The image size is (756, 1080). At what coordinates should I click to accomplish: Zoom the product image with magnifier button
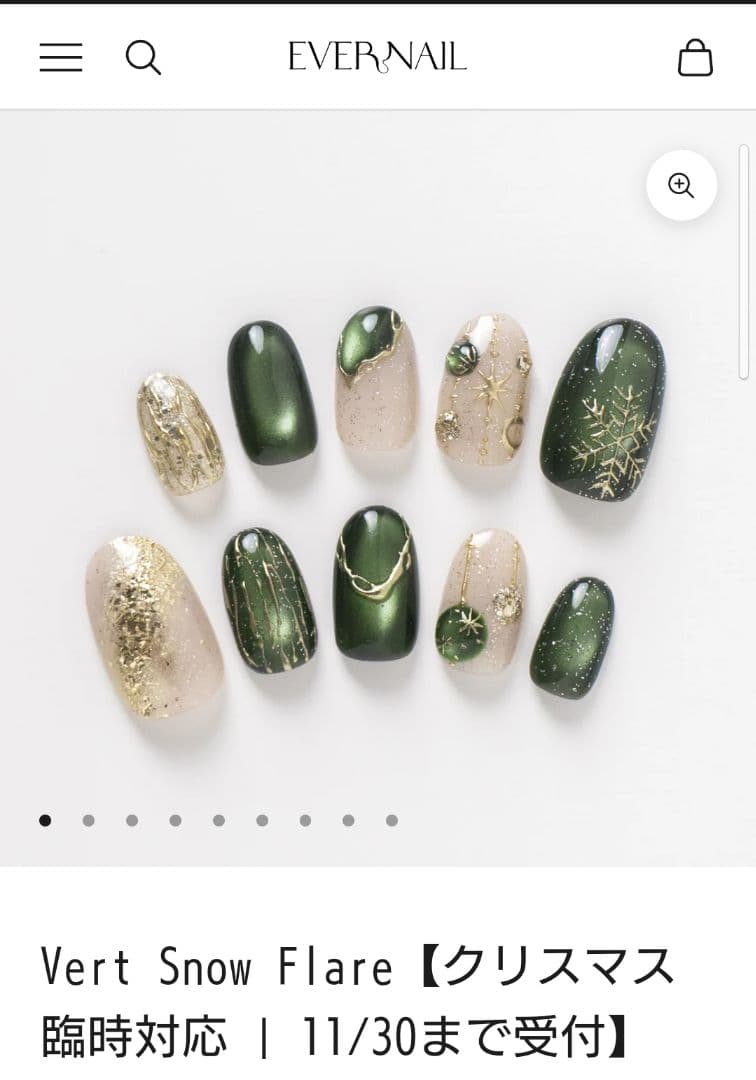(681, 185)
